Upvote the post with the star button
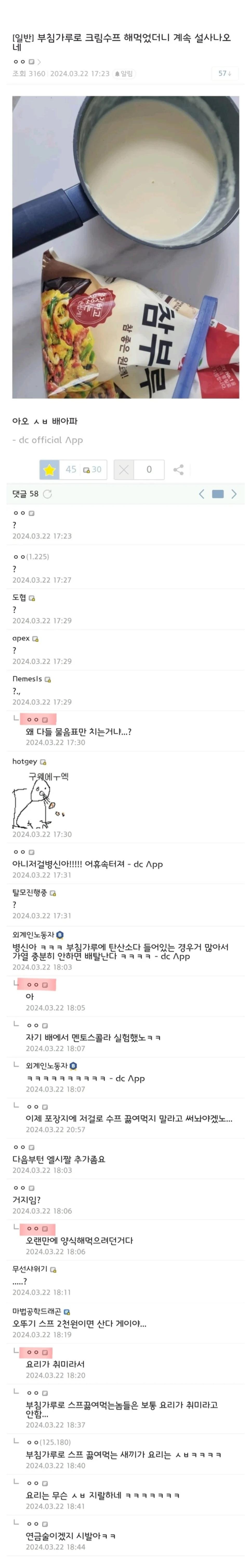This screenshot has height=1568, width=251. pos(50,469)
